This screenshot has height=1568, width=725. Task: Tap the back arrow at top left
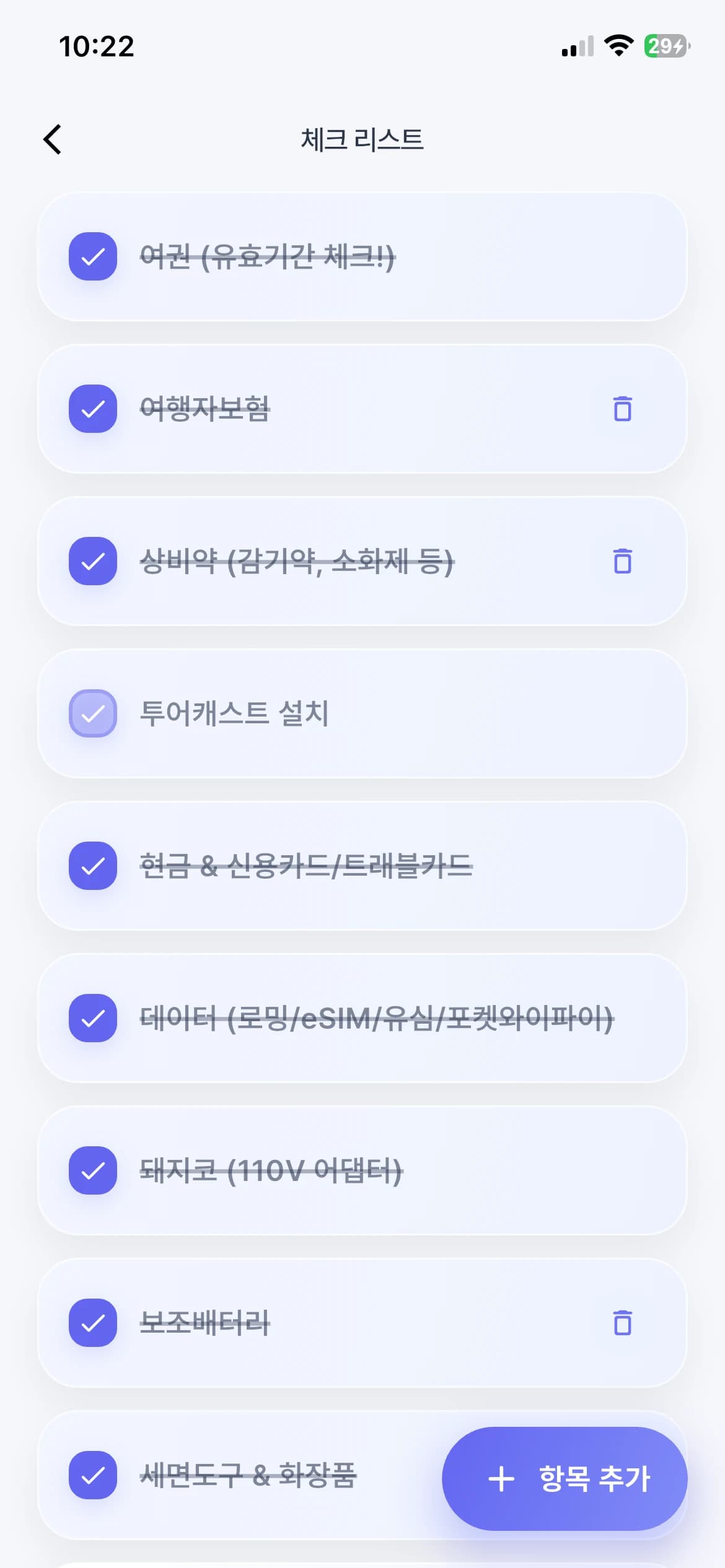pyautogui.click(x=53, y=139)
